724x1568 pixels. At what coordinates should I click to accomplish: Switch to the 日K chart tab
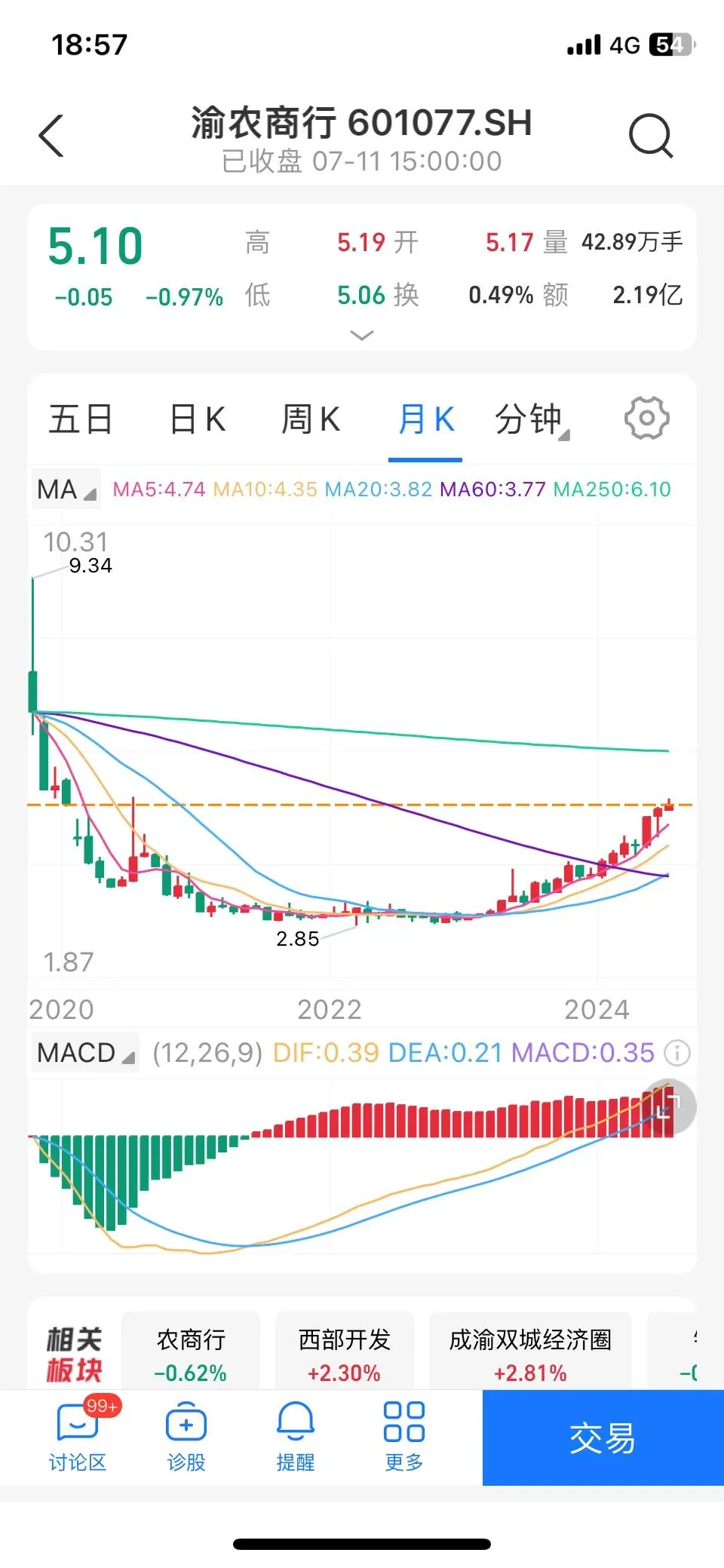tap(198, 419)
